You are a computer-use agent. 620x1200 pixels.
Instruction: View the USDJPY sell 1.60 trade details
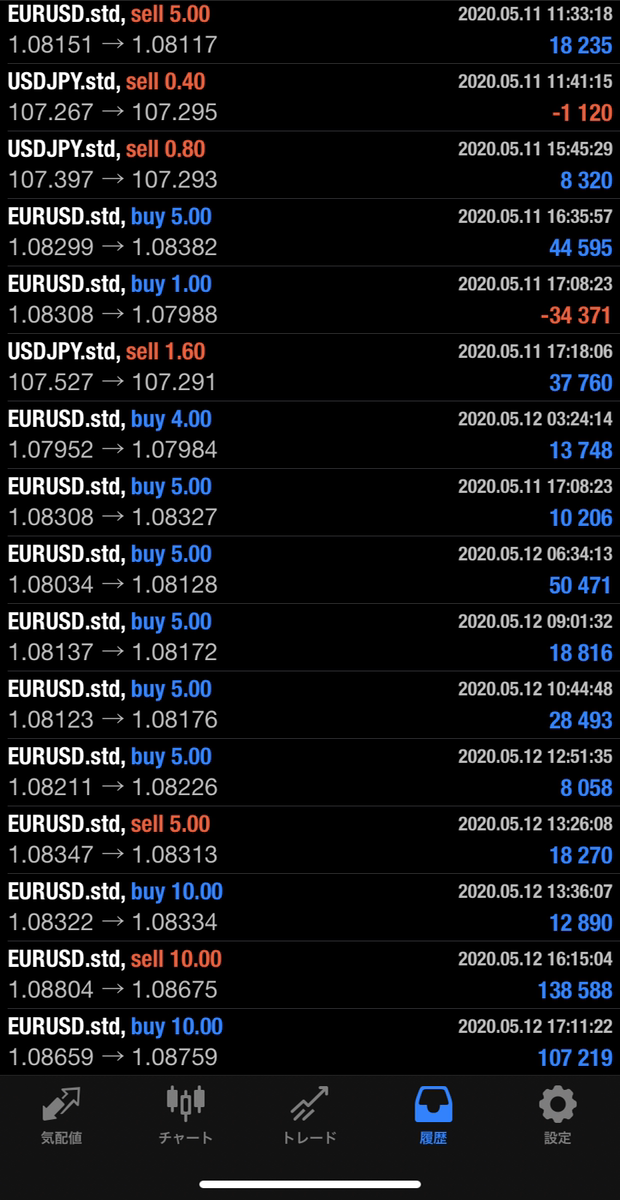310,367
